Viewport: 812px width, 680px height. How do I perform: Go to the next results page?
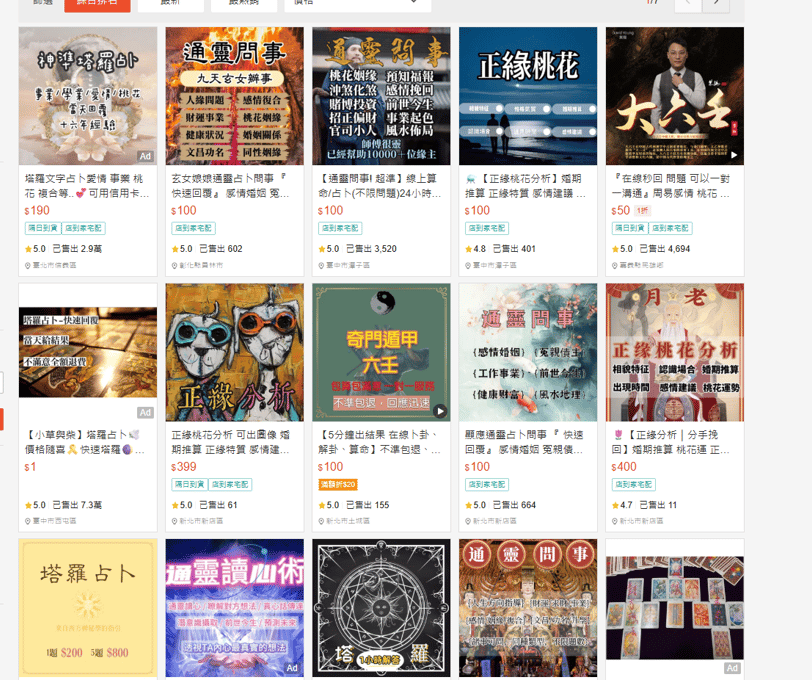tap(715, 4)
